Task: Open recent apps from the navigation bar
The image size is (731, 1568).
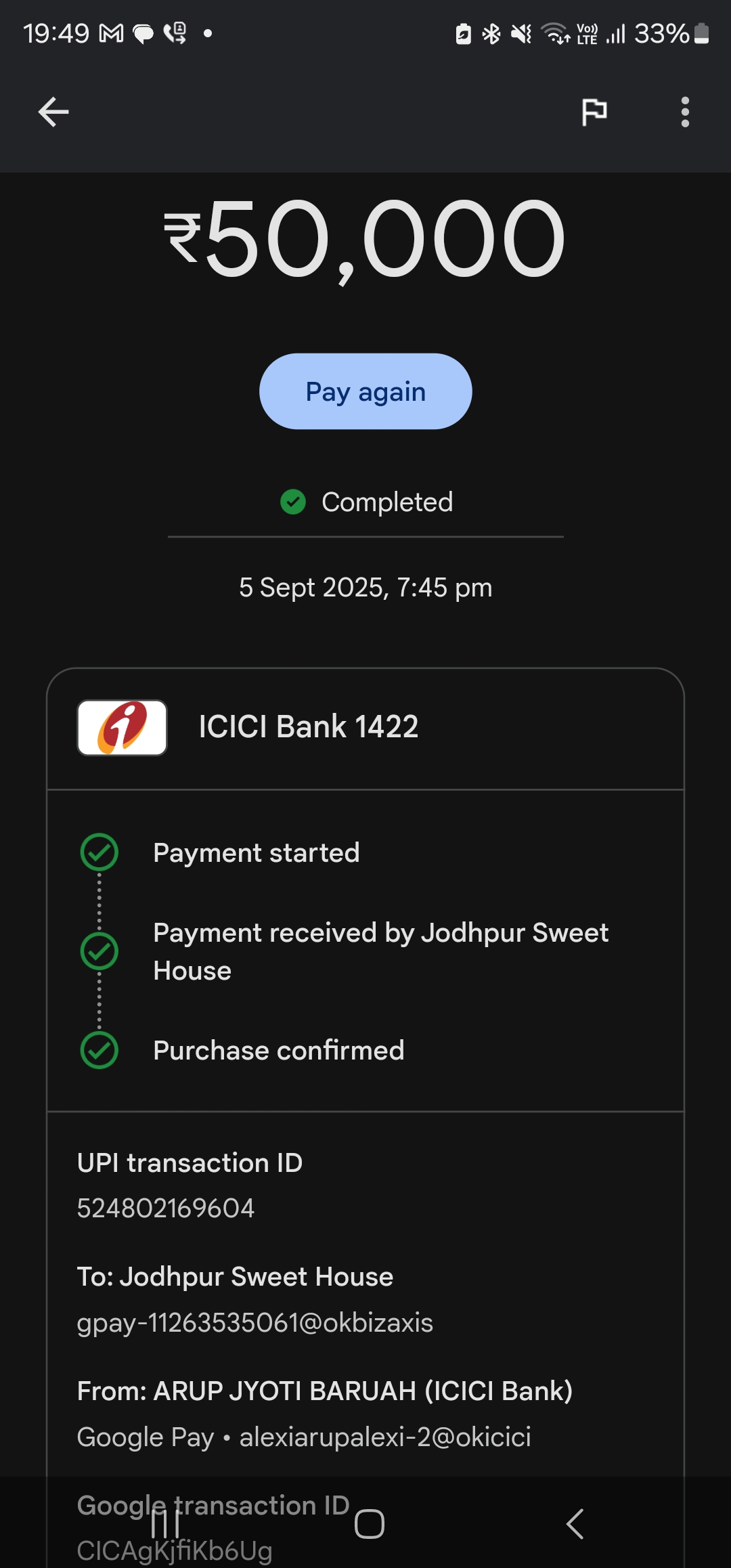Action: pos(165,1524)
